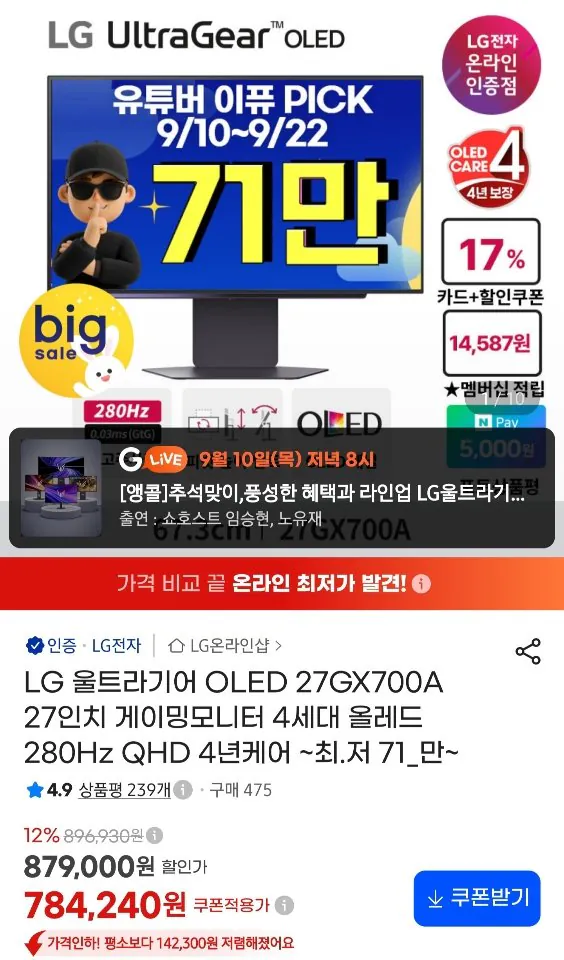The height and width of the screenshot is (960, 564).
Task: View the 상품평 239개 reviews
Action: pyautogui.click(x=124, y=790)
